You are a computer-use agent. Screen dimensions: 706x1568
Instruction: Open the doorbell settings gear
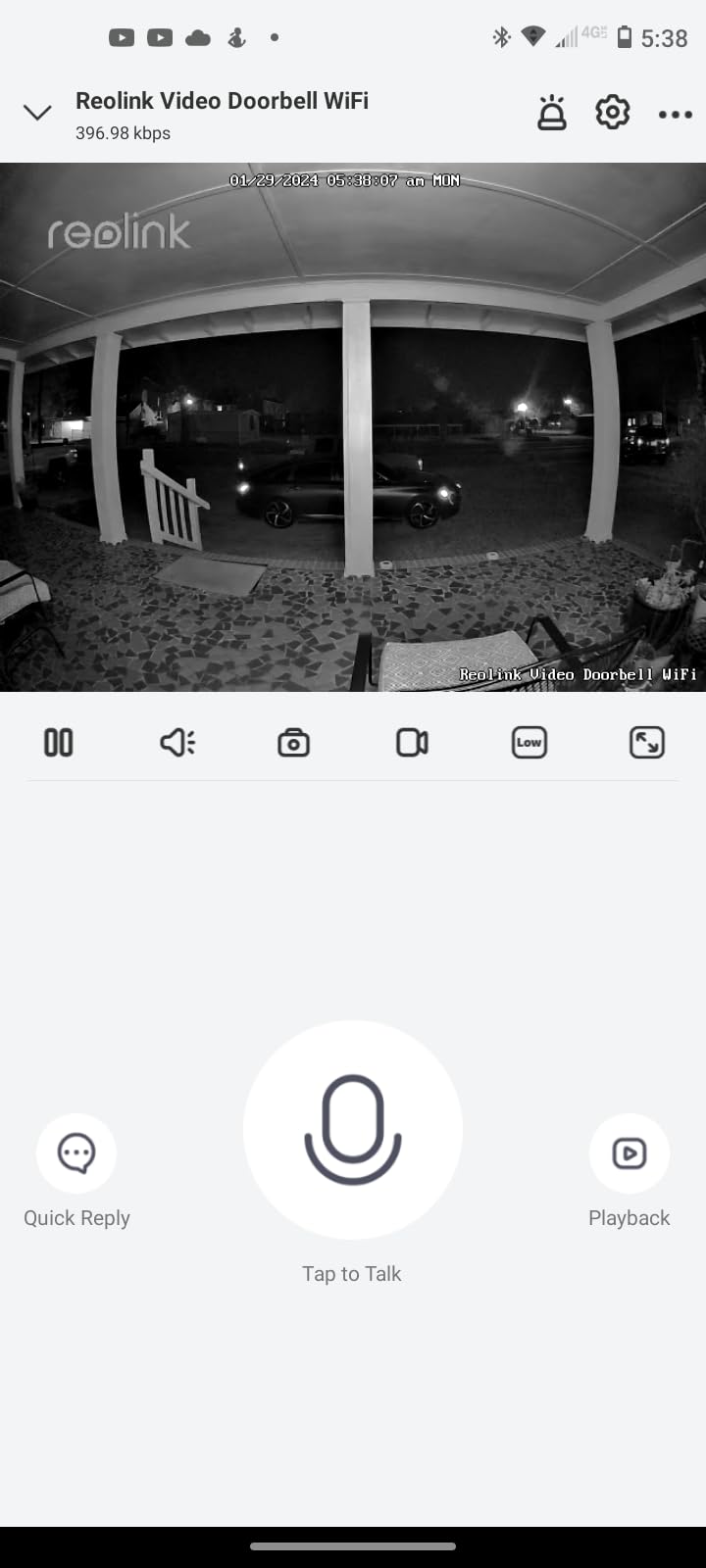[x=613, y=113]
